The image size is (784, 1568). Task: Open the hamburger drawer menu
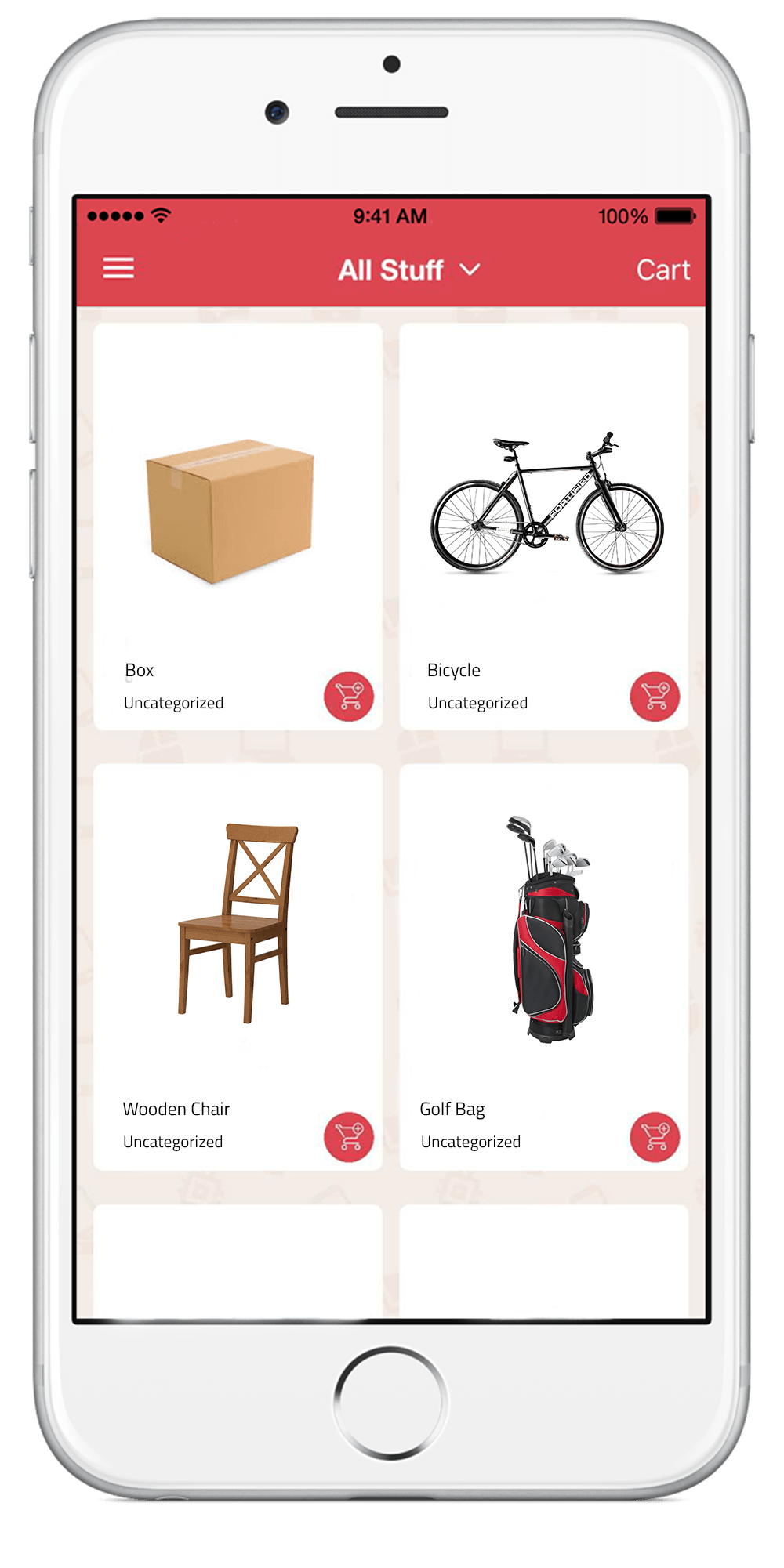click(118, 268)
